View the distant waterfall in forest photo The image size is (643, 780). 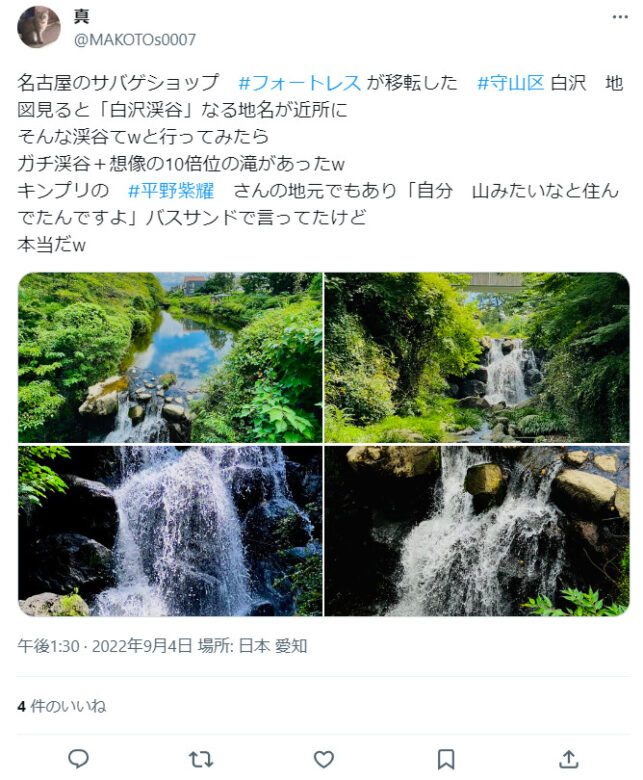pos(477,357)
